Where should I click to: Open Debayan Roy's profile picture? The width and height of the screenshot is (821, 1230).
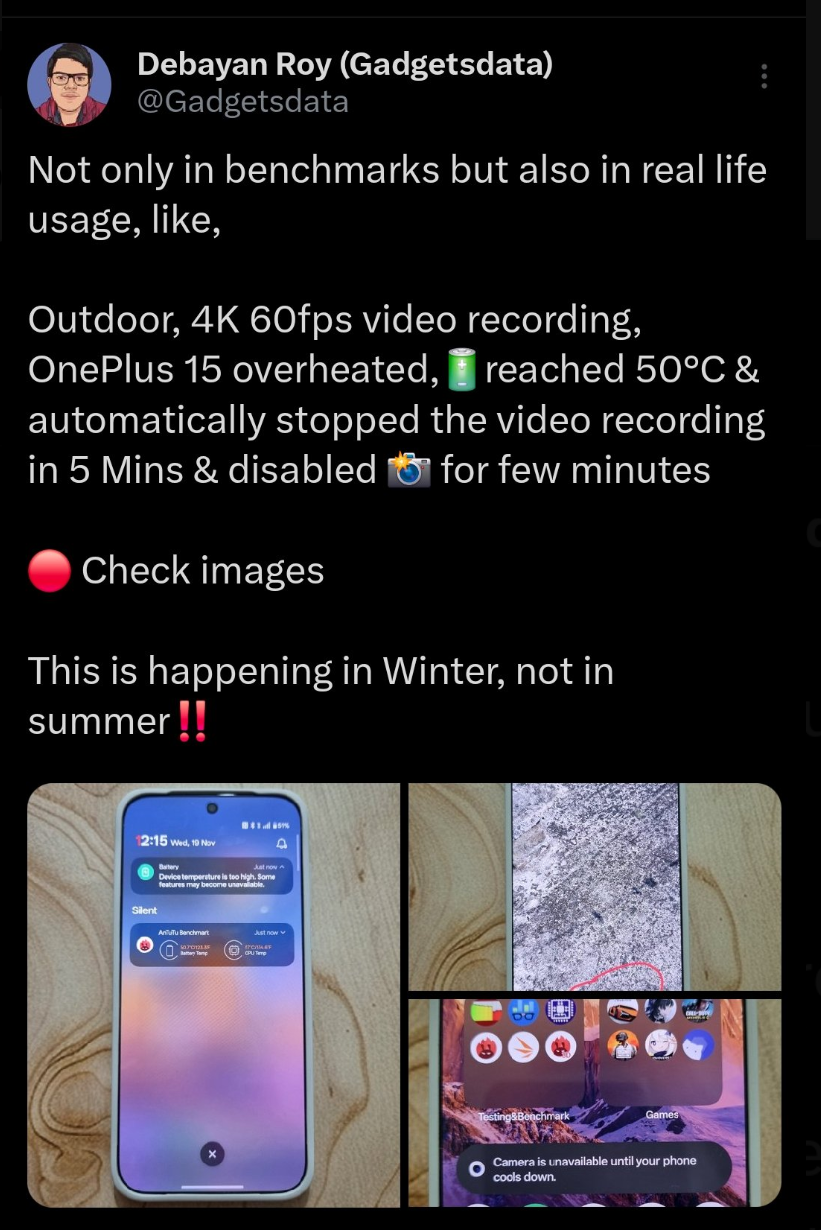(x=69, y=85)
